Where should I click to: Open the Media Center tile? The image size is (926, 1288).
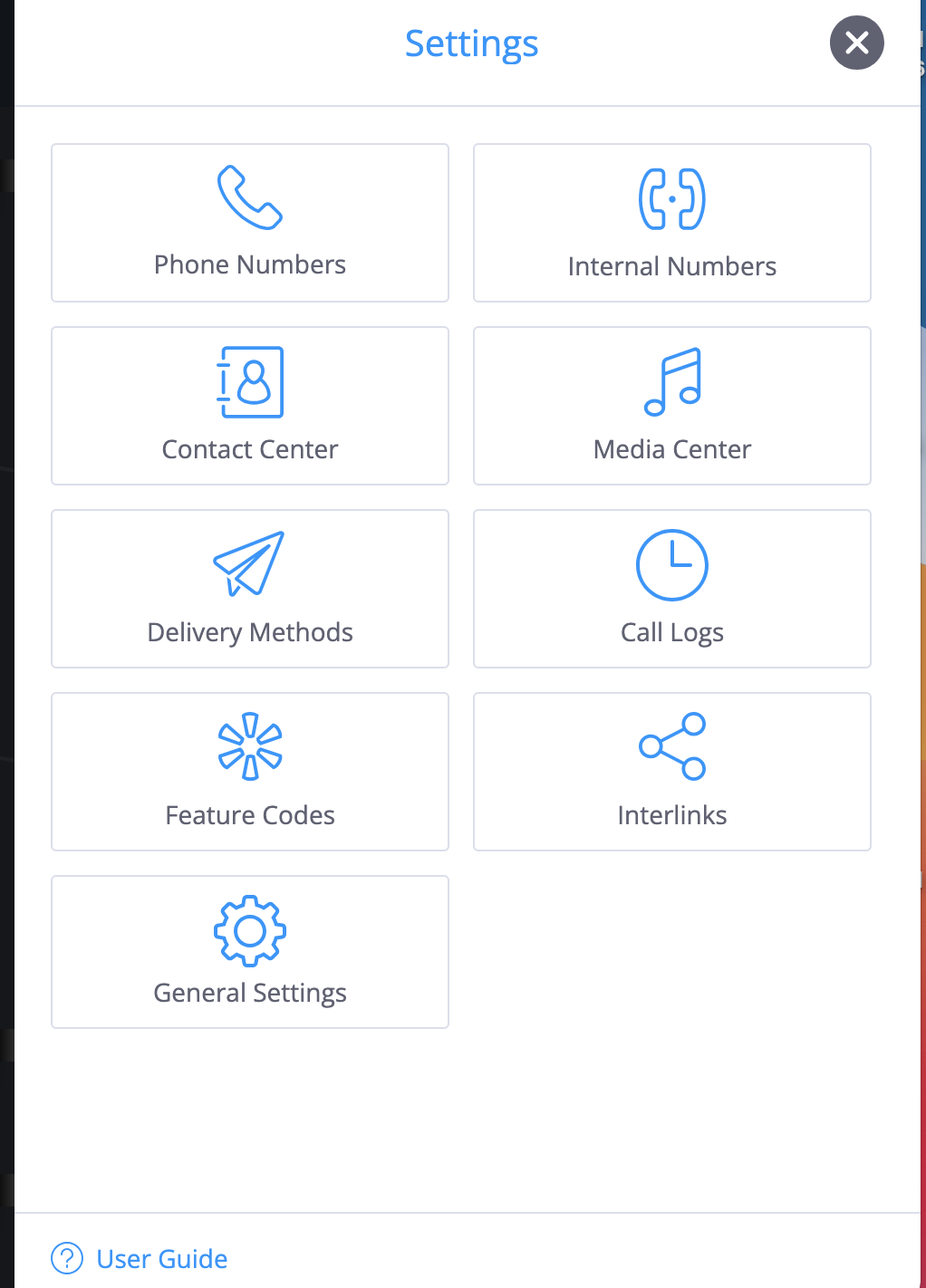[x=671, y=406]
